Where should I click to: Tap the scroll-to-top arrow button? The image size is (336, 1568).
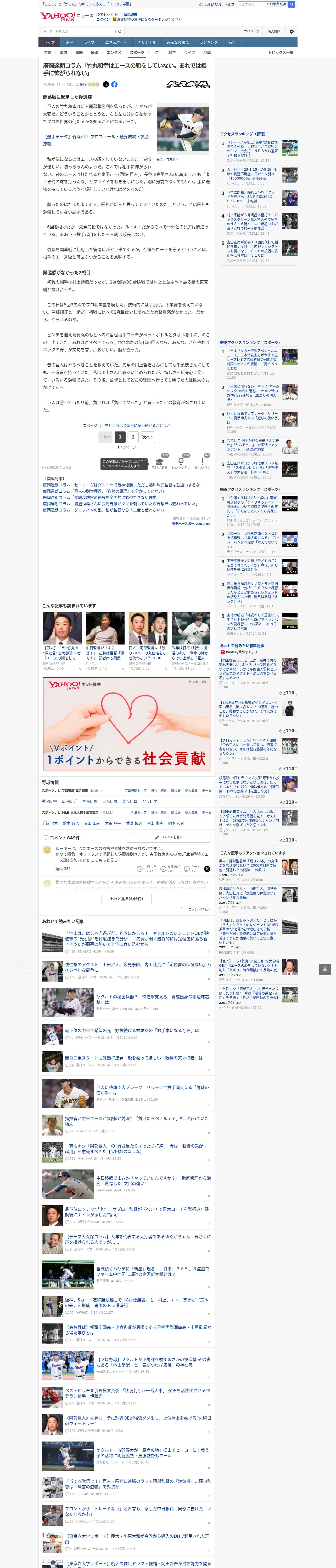coord(325,969)
